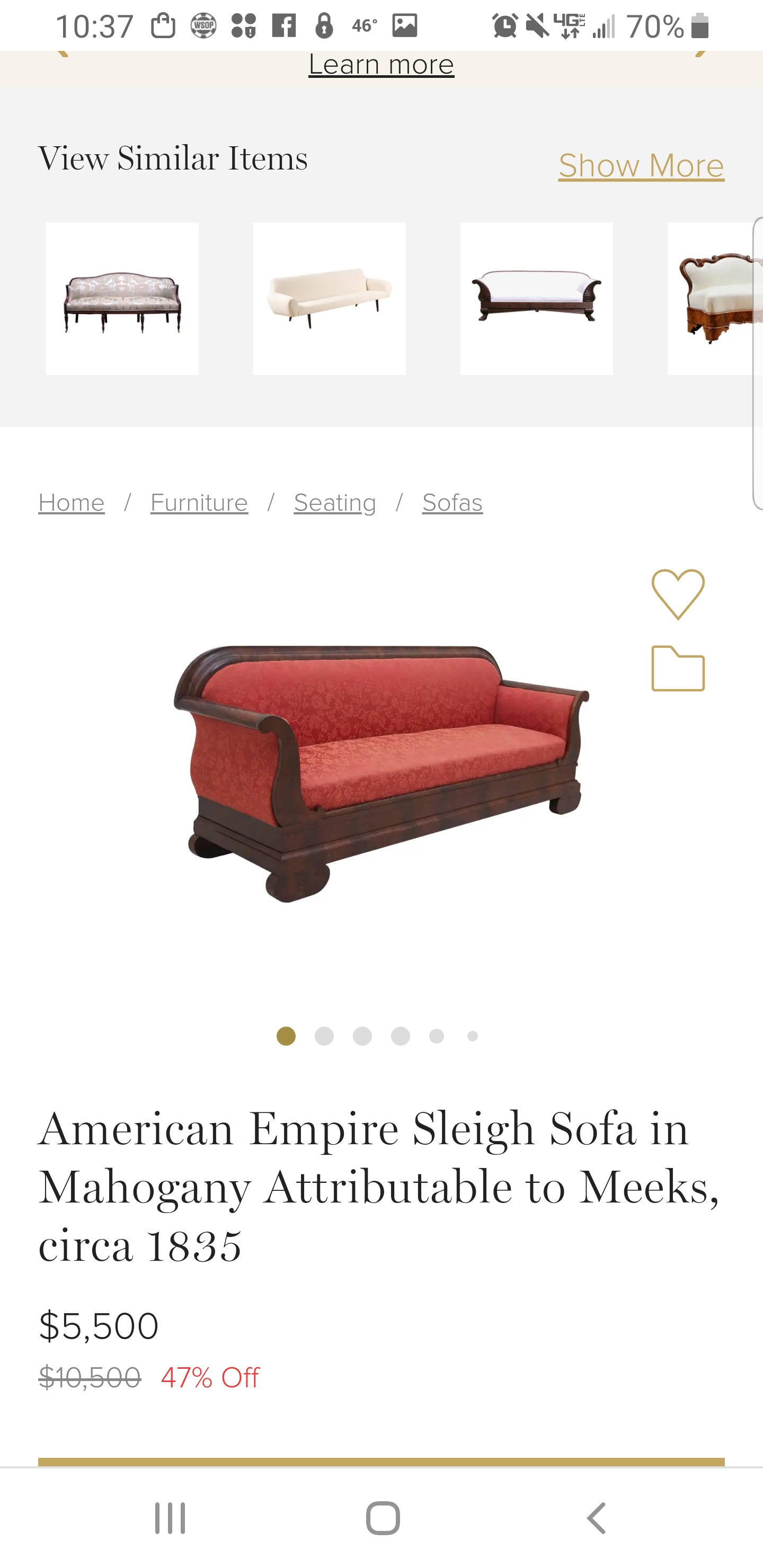Viewport: 763px width, 1568px height.
Task: Tap Show More similar items
Action: 641,166
